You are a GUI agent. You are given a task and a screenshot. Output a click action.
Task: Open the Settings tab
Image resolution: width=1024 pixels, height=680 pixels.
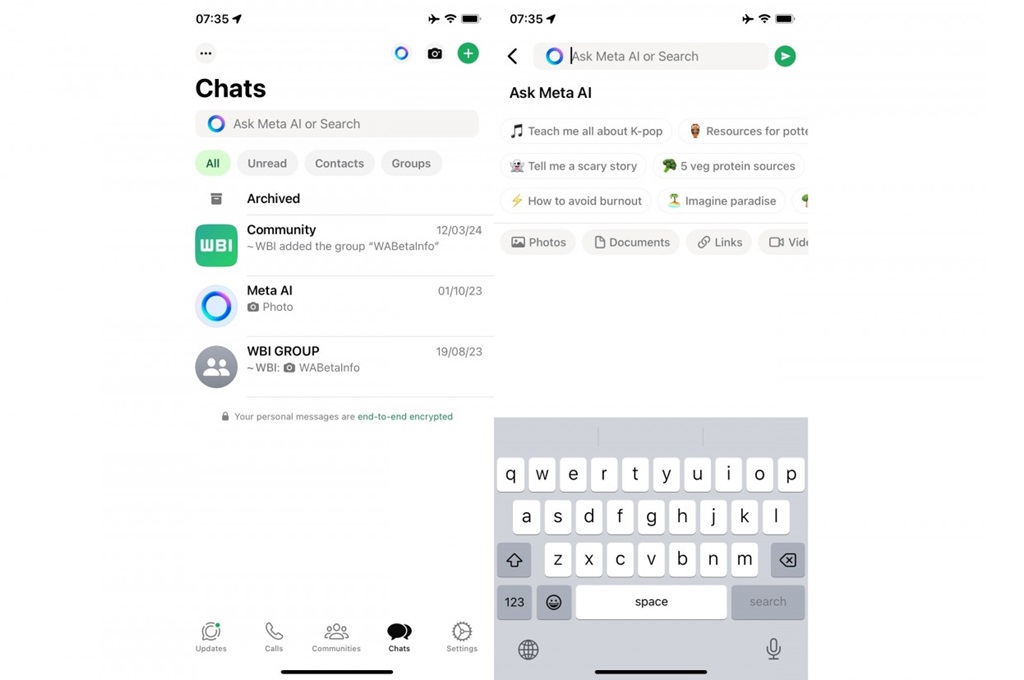tap(461, 636)
